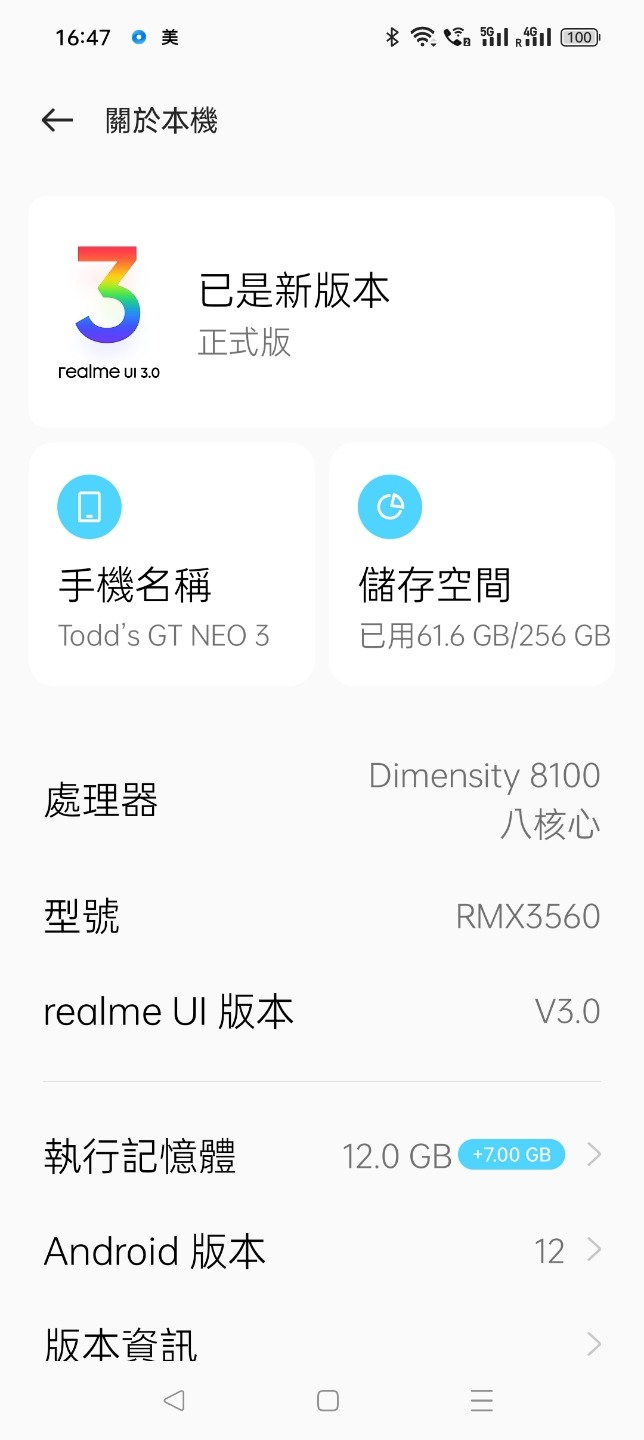Open the 手機名稱 card
This screenshot has height=1440, width=644.
[x=171, y=565]
